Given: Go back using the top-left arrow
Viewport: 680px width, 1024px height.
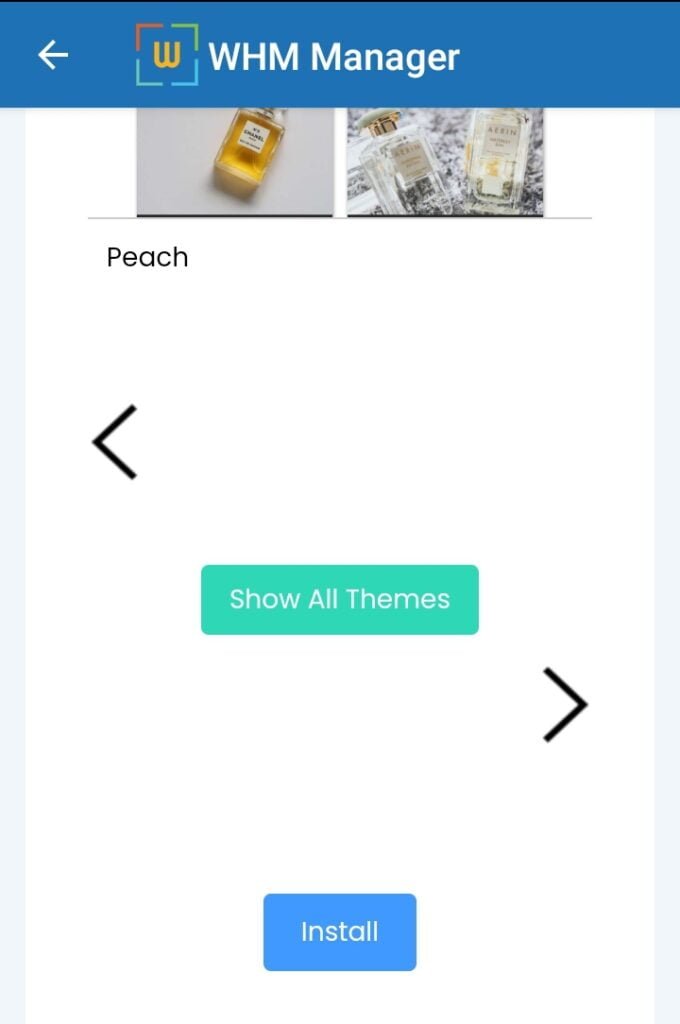Looking at the screenshot, I should pos(53,55).
